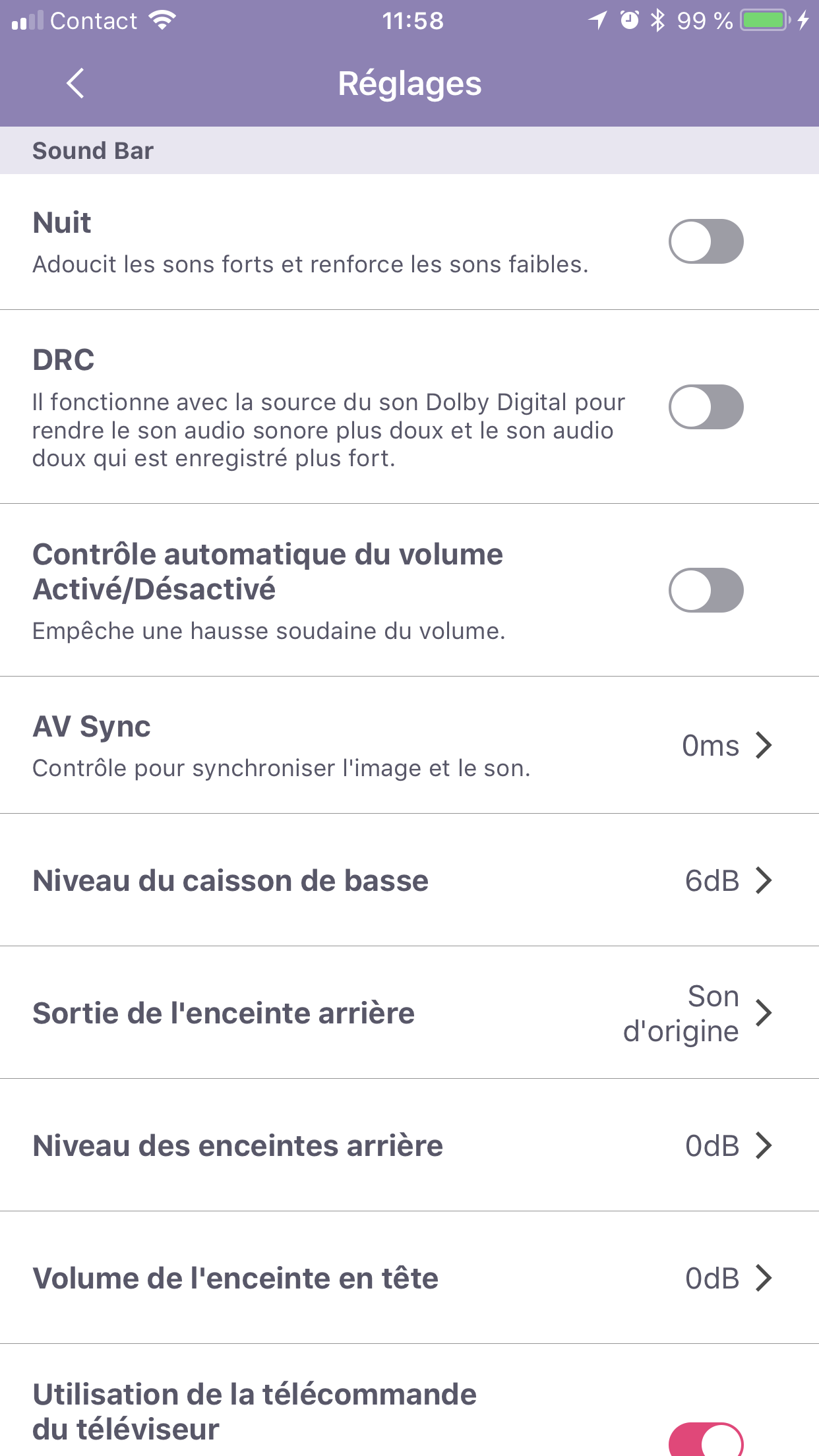Toggle Contrôle automatique du volume
The image size is (819, 1456).
pos(706,590)
